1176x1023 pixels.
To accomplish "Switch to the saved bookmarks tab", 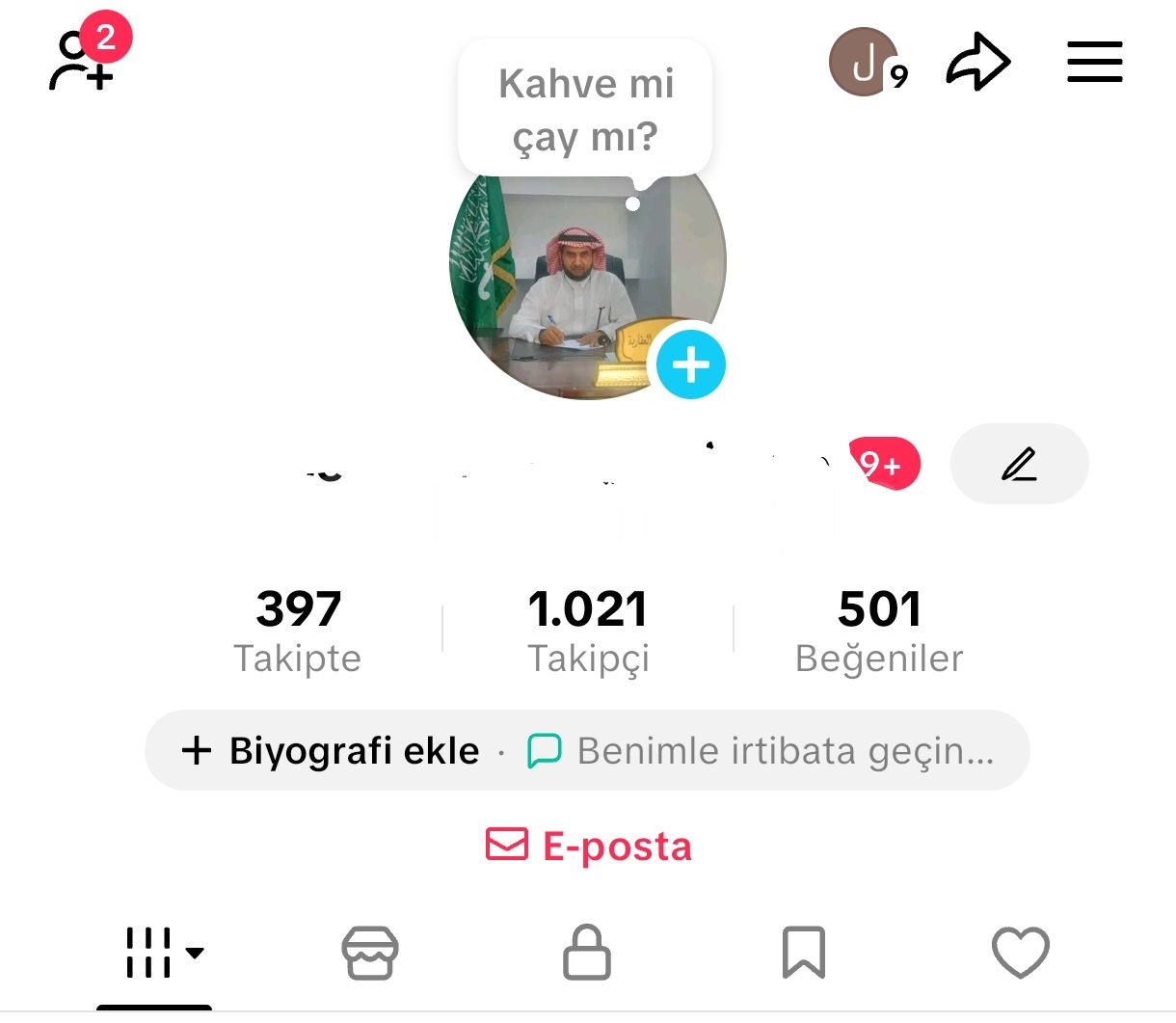I will point(803,953).
